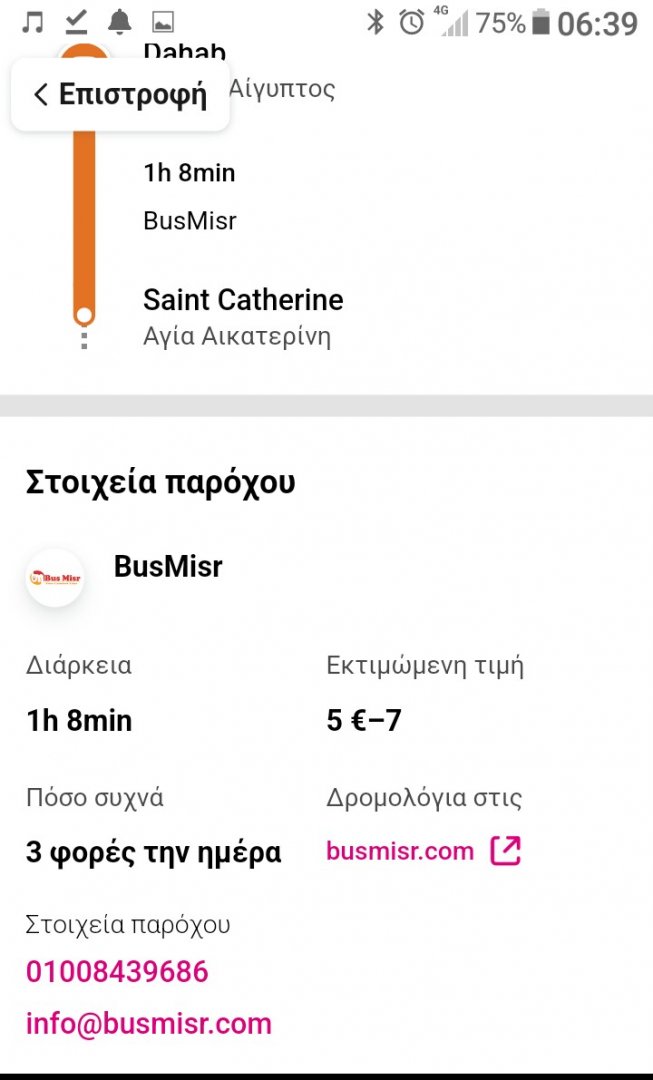Email info@busmisr.com
653x1080 pixels.
pos(148,1023)
